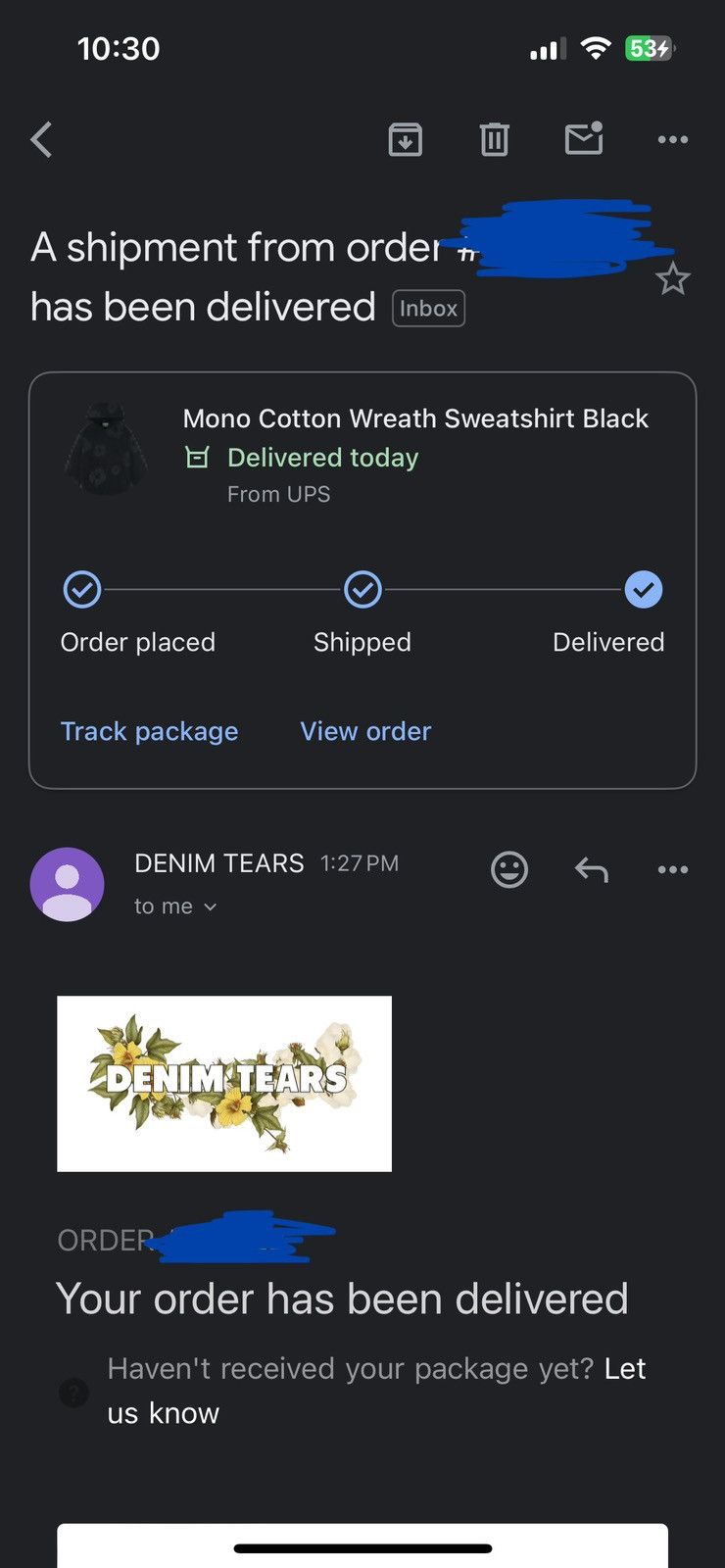This screenshot has height=1568, width=725.
Task: Reply to DENIM TEARS
Action: pyautogui.click(x=592, y=869)
